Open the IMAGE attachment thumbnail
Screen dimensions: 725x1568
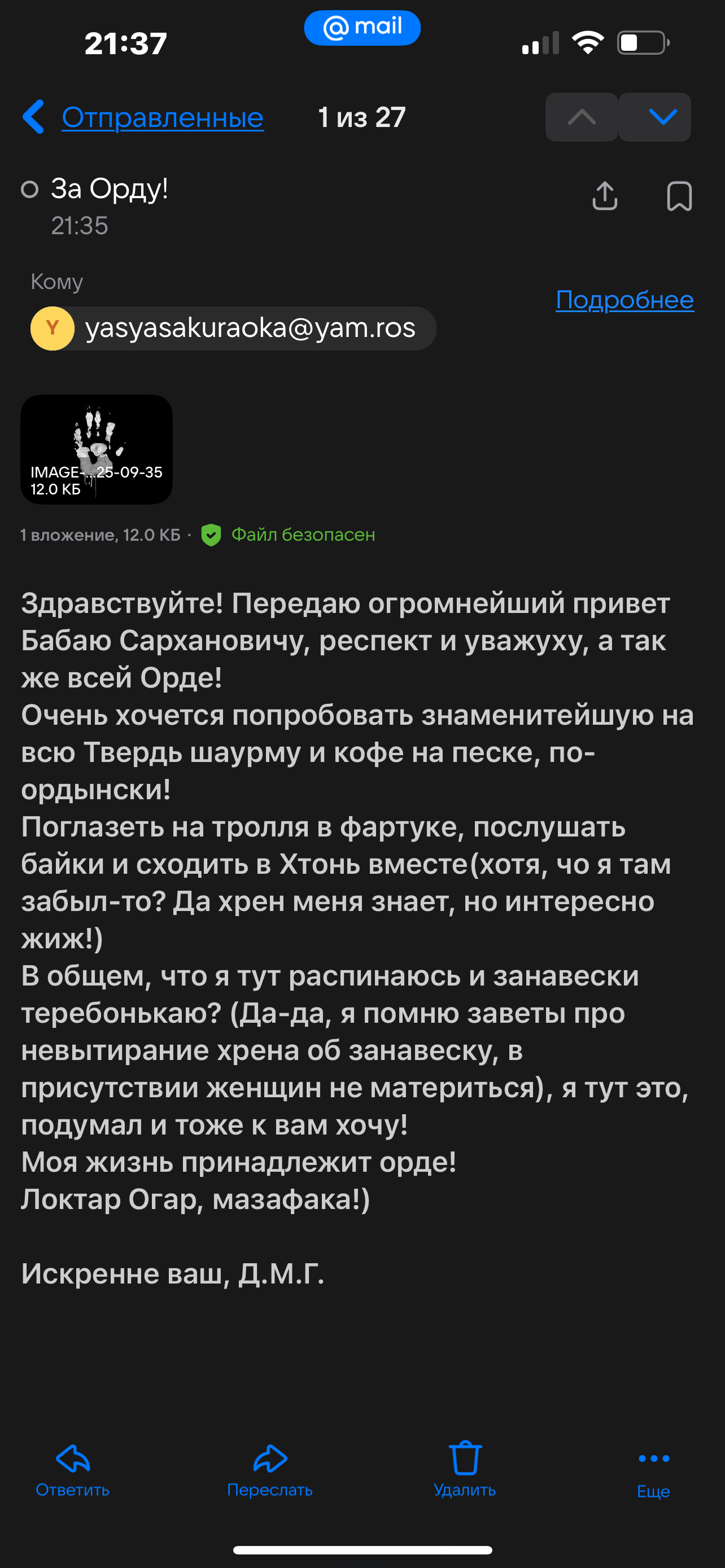(96, 449)
